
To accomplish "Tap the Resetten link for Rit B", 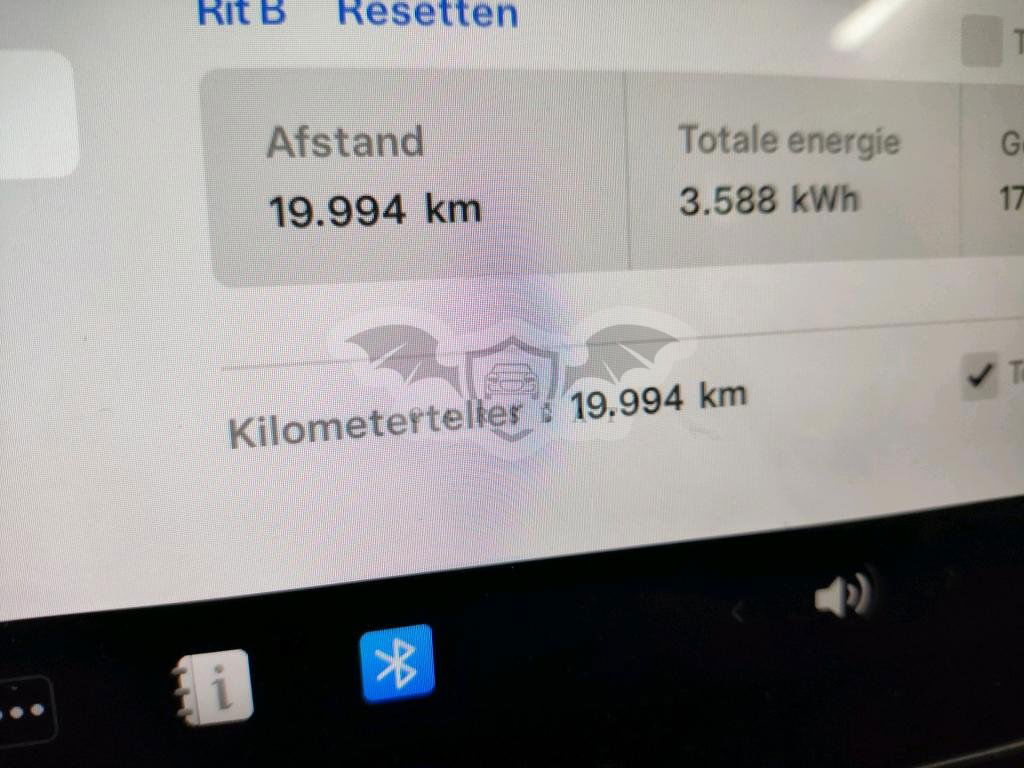I will [x=427, y=12].
